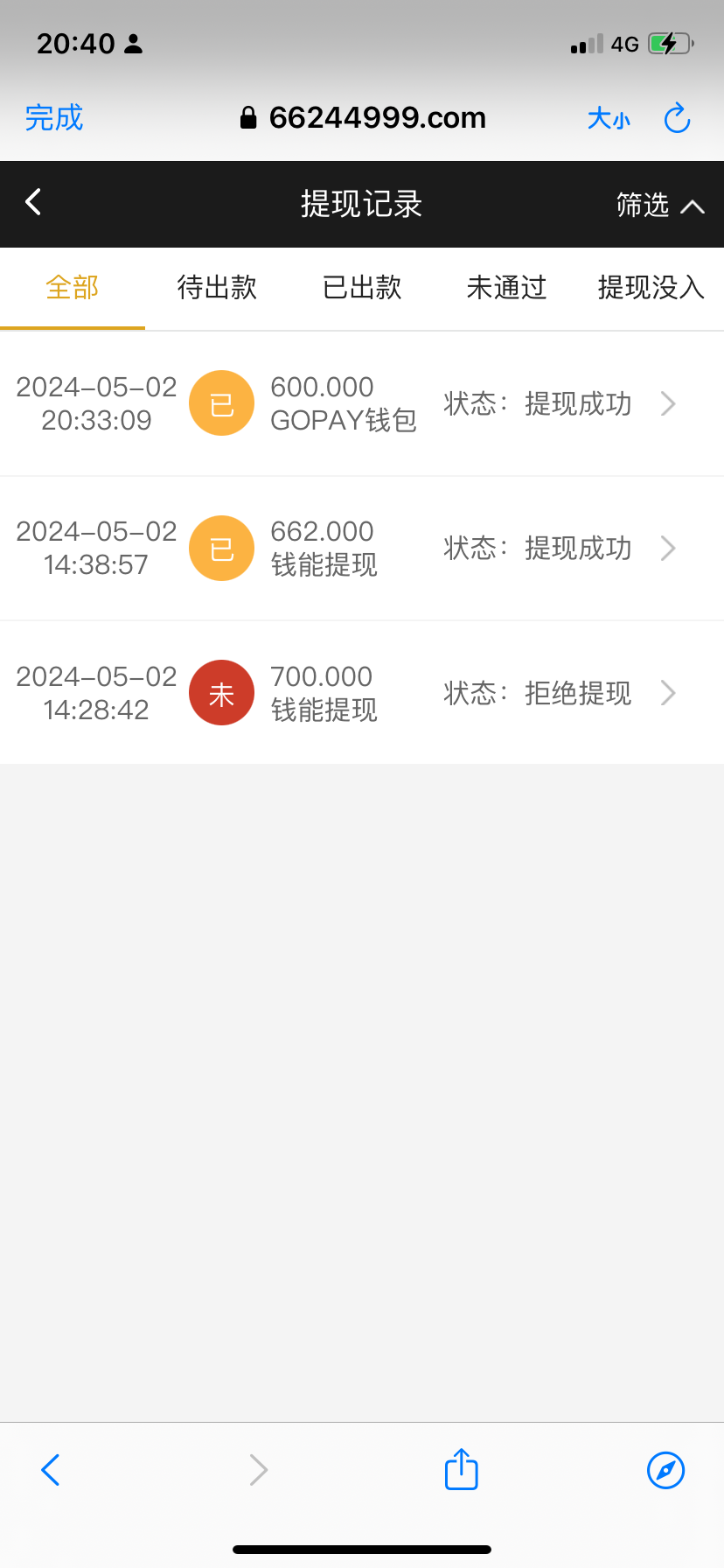Tap 完成 to close the browser view
The width and height of the screenshot is (724, 1568).
[x=54, y=118]
